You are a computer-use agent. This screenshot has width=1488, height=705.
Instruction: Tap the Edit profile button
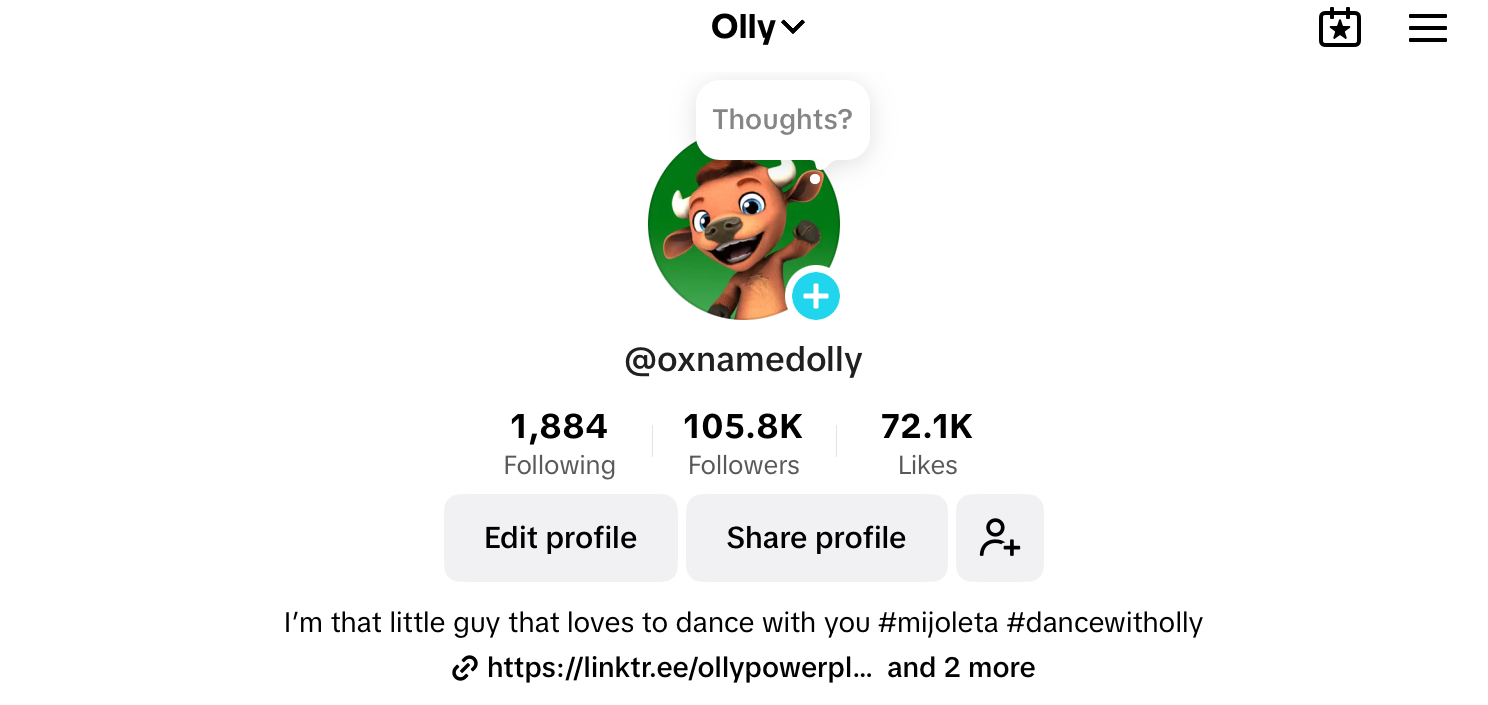coord(560,538)
